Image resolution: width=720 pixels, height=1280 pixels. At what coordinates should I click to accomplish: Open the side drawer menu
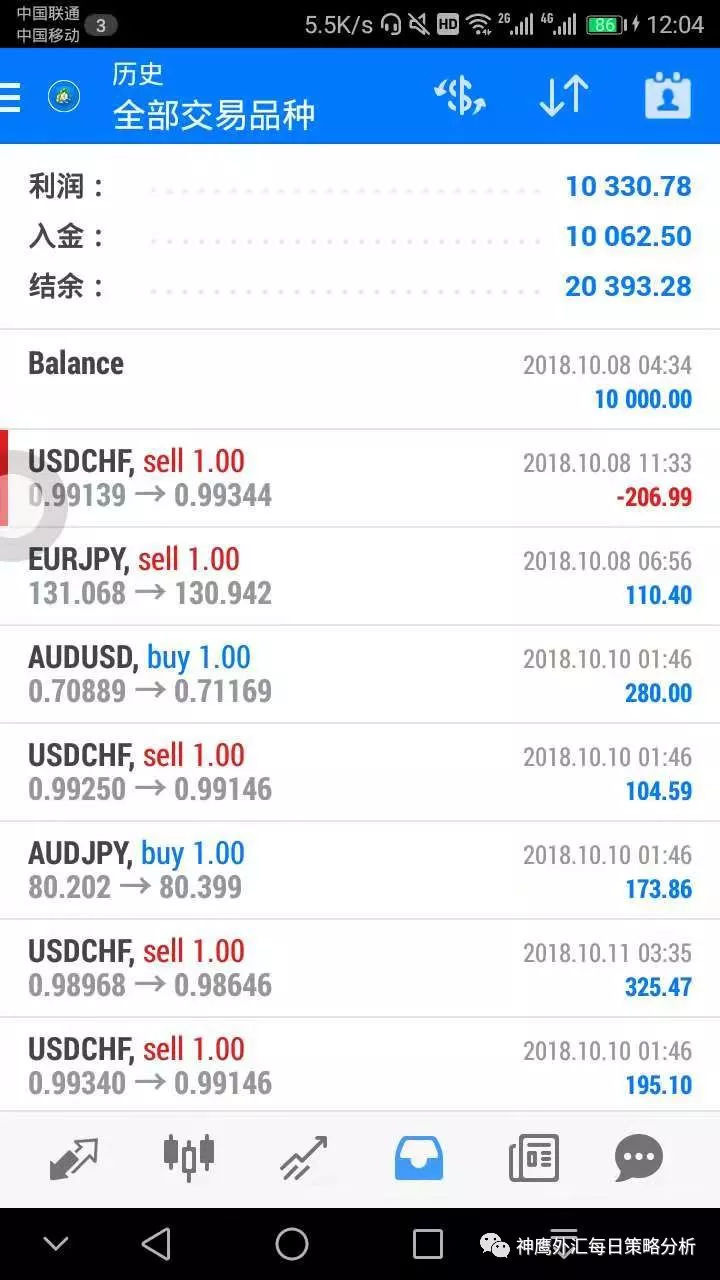pos(10,97)
